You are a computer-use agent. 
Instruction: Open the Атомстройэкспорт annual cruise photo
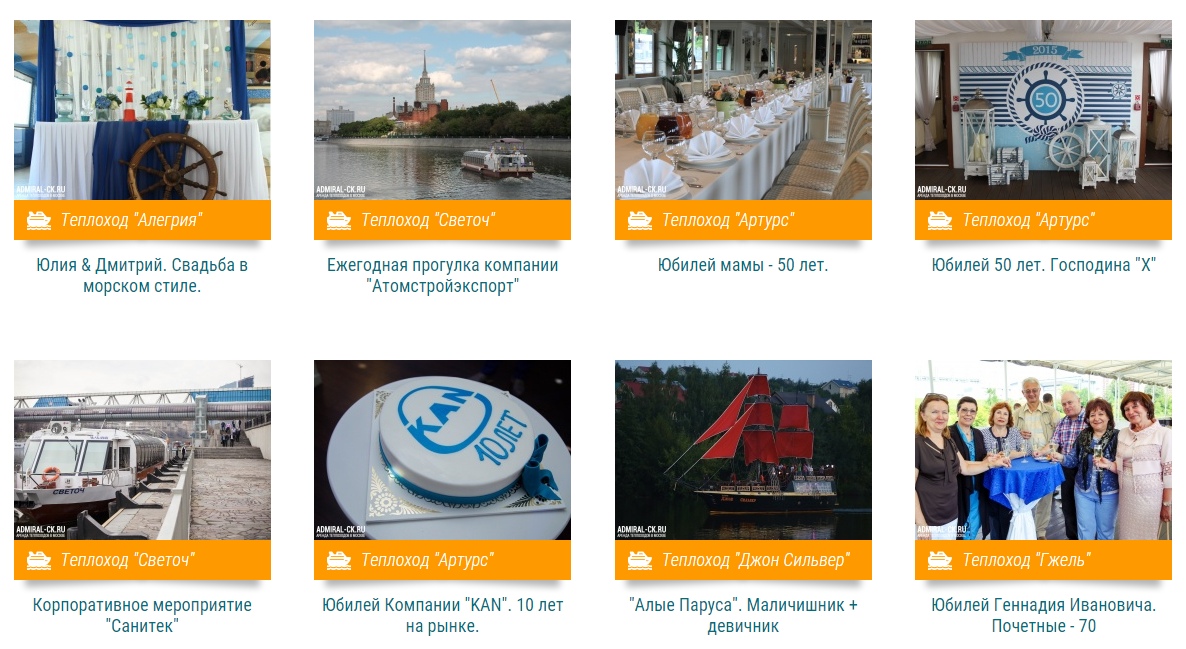click(x=442, y=110)
